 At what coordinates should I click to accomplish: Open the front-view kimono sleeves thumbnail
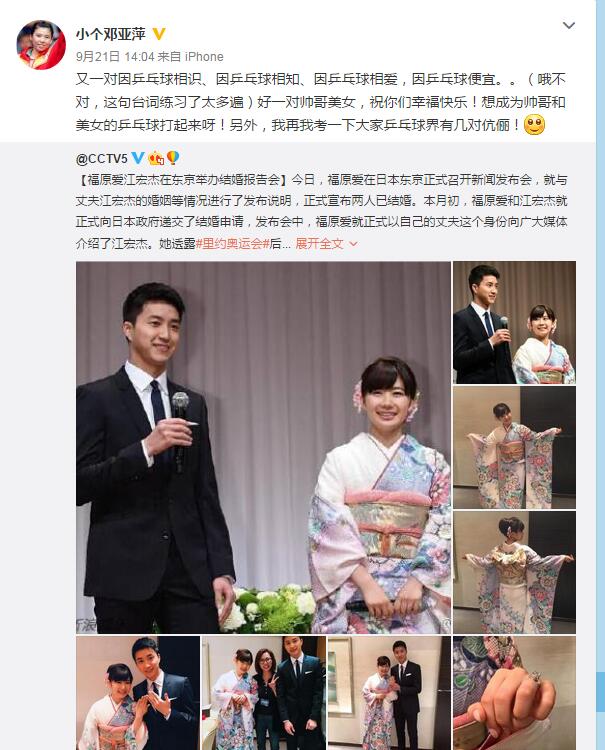(x=514, y=448)
